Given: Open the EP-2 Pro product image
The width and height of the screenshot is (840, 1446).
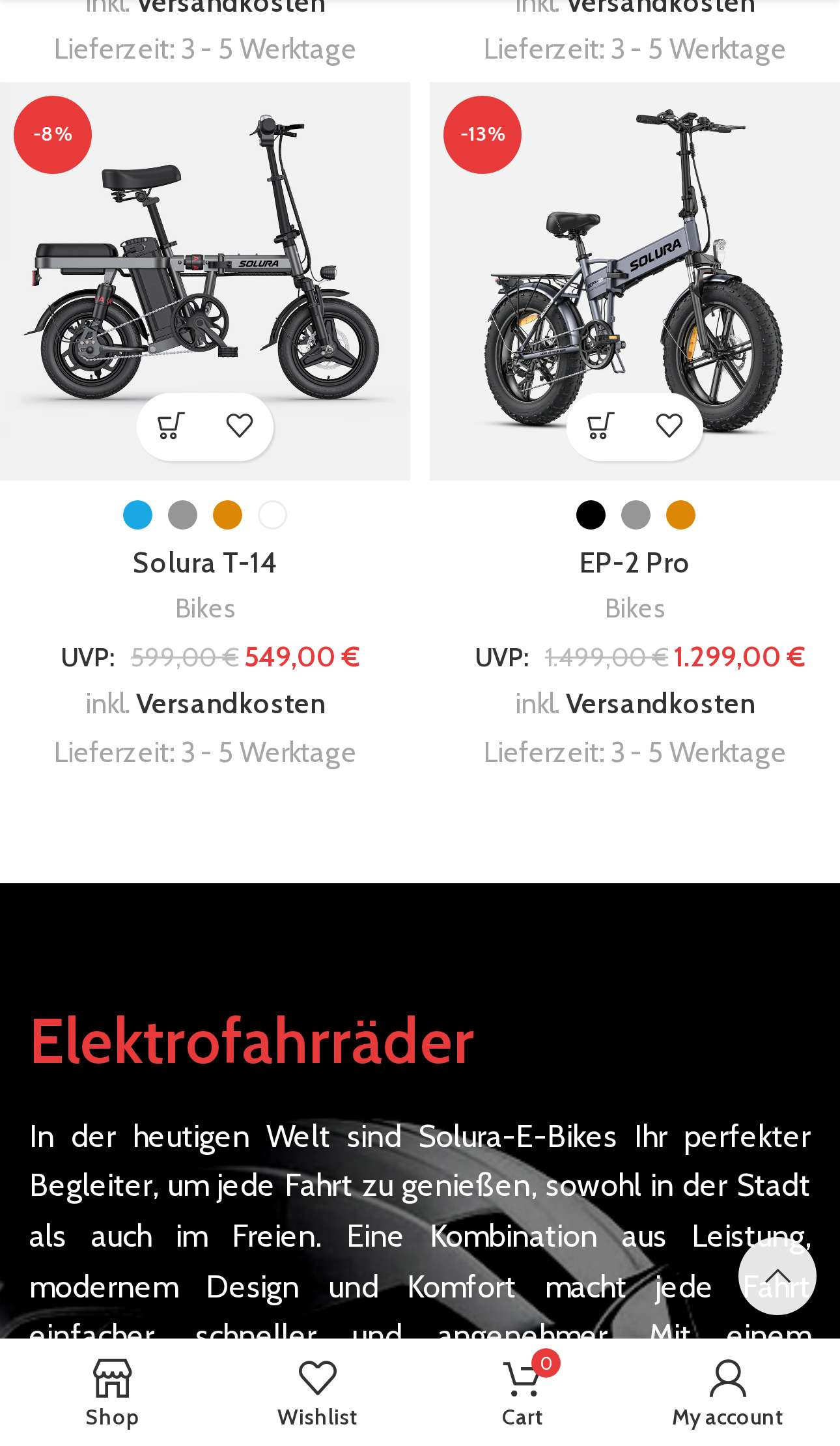Looking at the screenshot, I should pyautogui.click(x=635, y=261).
